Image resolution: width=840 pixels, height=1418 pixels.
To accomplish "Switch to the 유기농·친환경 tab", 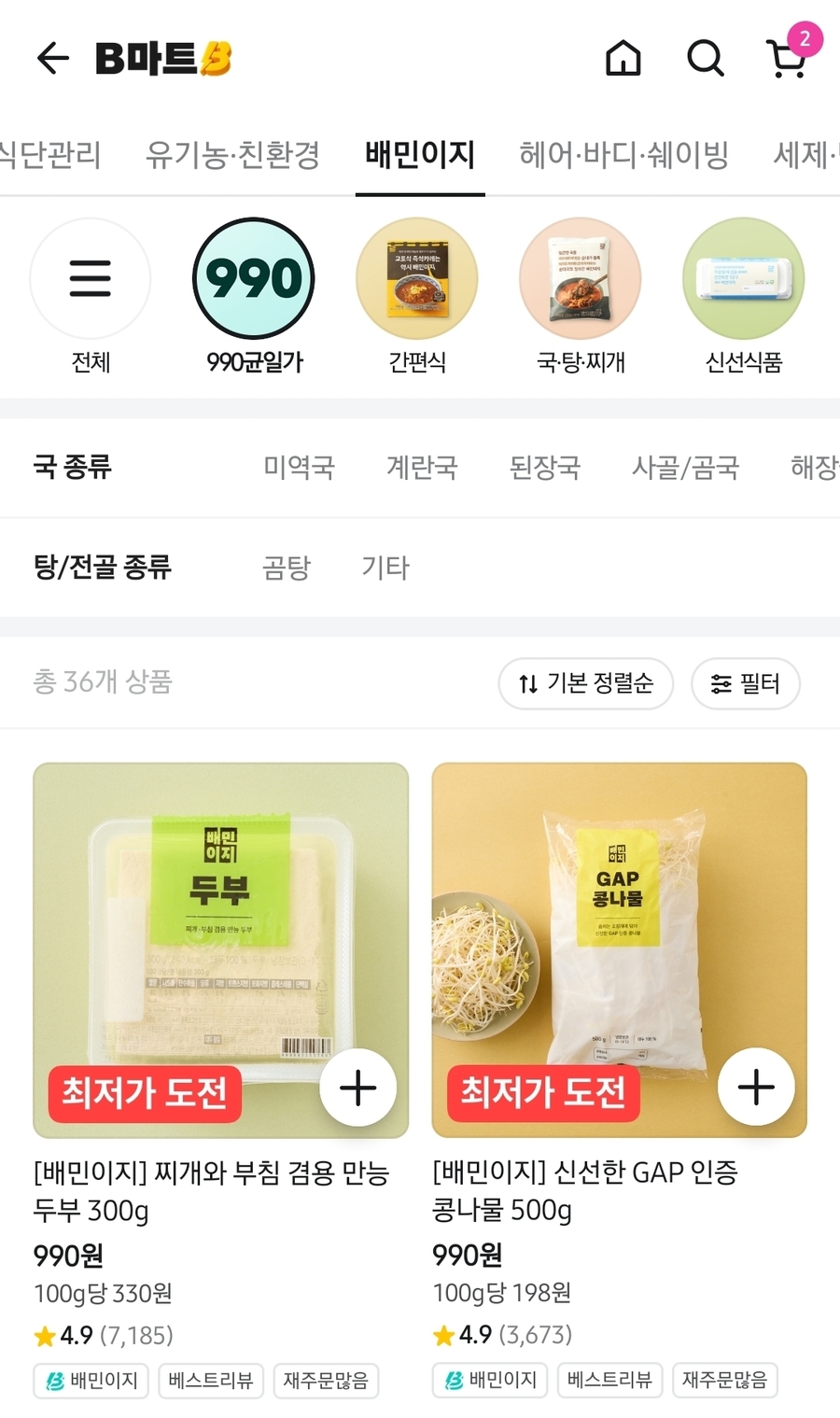I will 232,154.
